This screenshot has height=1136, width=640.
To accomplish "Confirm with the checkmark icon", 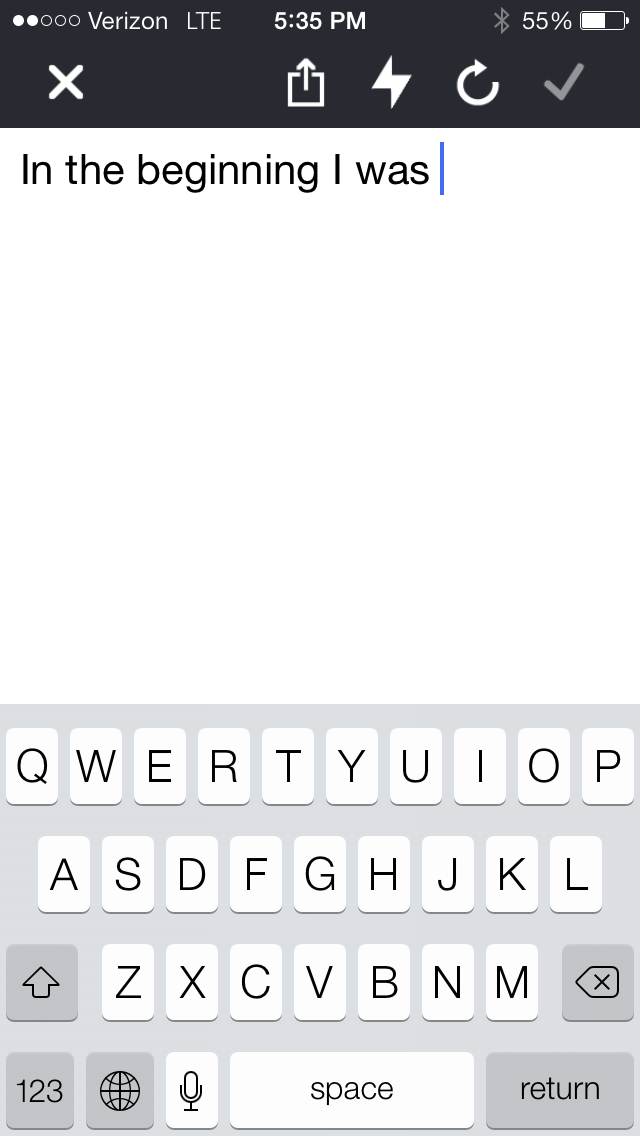I will click(x=564, y=81).
